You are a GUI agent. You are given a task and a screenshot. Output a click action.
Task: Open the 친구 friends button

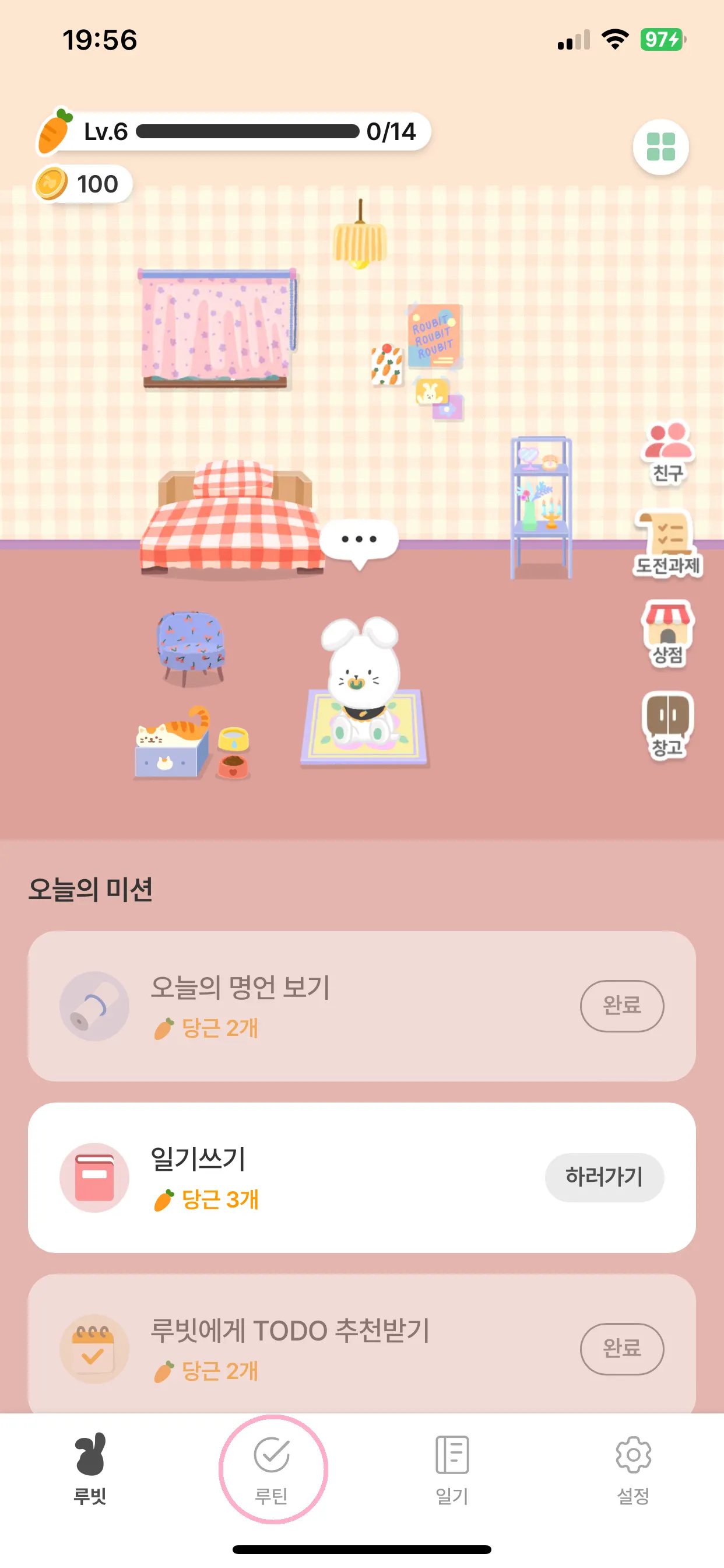(667, 452)
